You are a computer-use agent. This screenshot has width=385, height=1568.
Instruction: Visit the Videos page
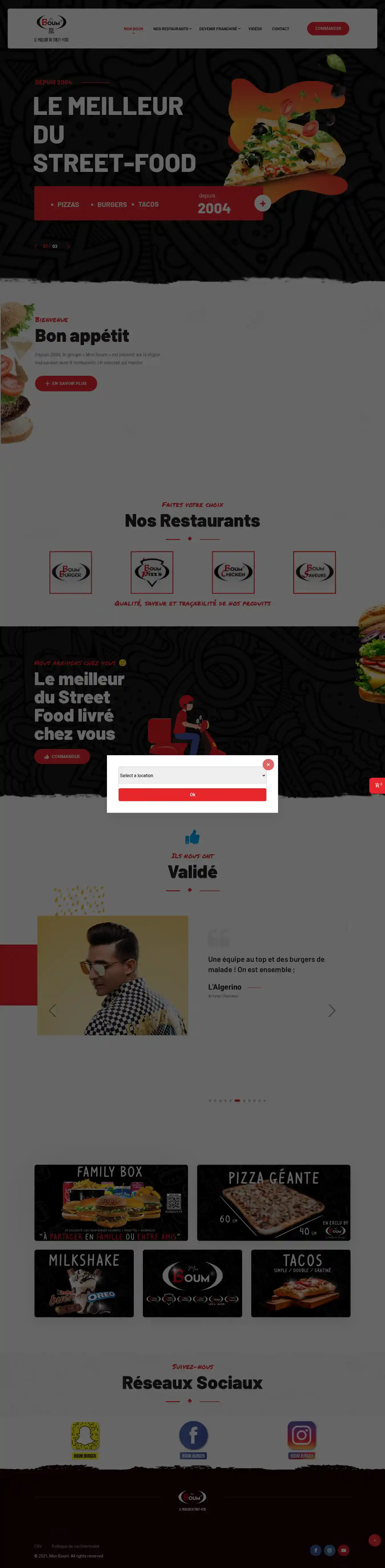tap(255, 29)
